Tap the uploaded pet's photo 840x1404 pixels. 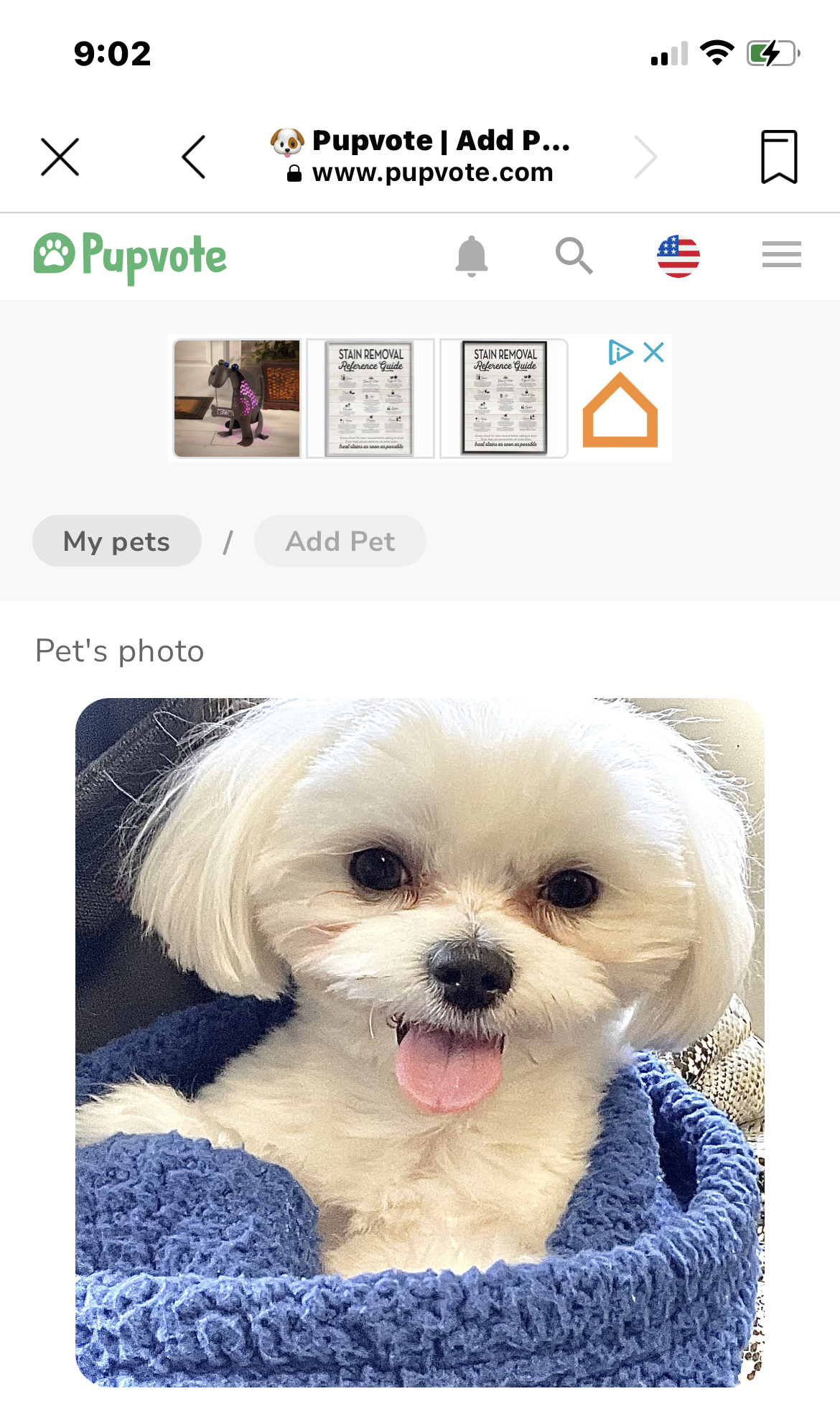pos(420,1041)
